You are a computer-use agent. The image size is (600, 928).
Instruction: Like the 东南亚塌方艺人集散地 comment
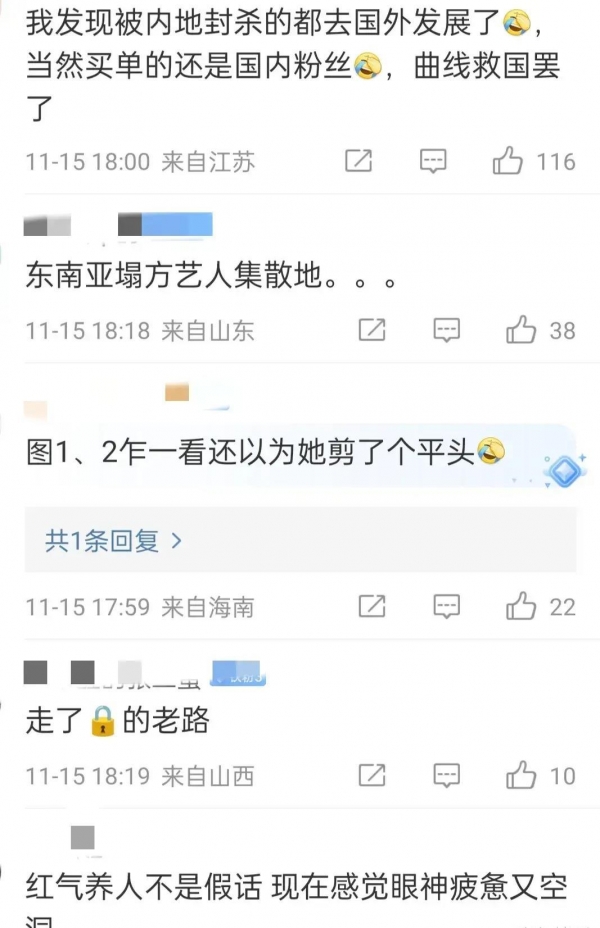click(x=521, y=329)
